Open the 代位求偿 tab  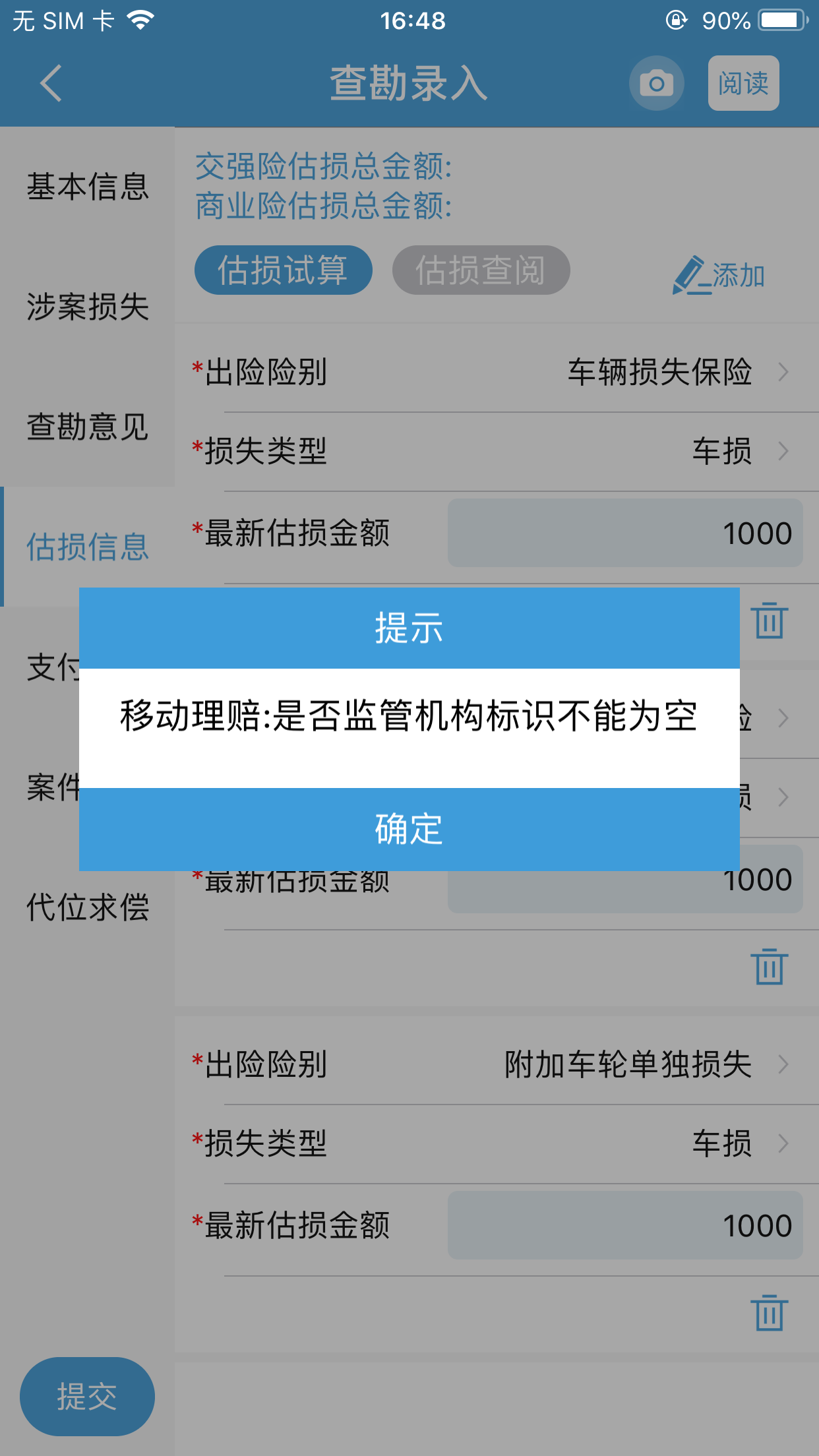[x=88, y=907]
